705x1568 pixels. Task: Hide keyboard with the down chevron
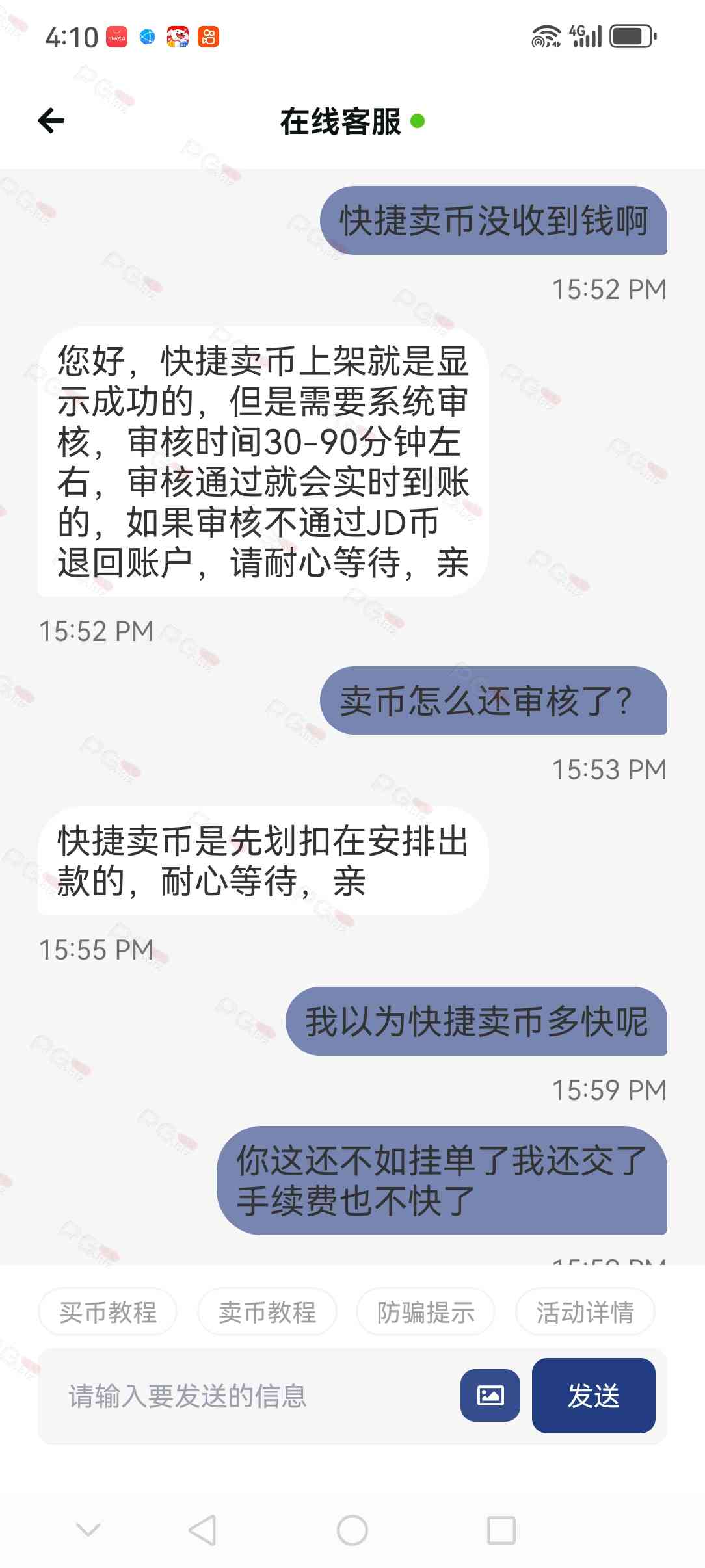(x=88, y=1530)
